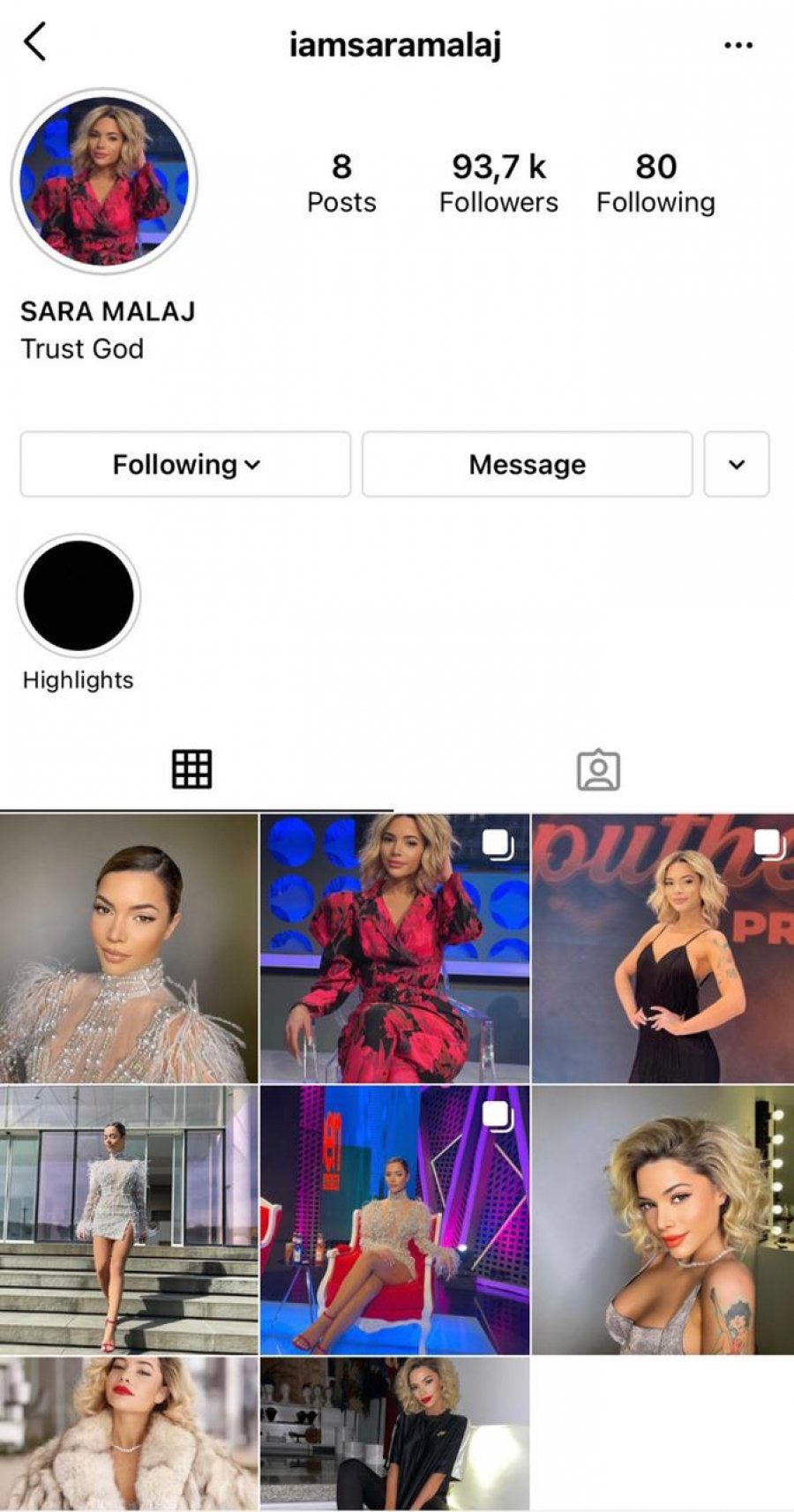Open the black t-shirt salon post
This screenshot has height=1512, width=794.
[x=394, y=1433]
